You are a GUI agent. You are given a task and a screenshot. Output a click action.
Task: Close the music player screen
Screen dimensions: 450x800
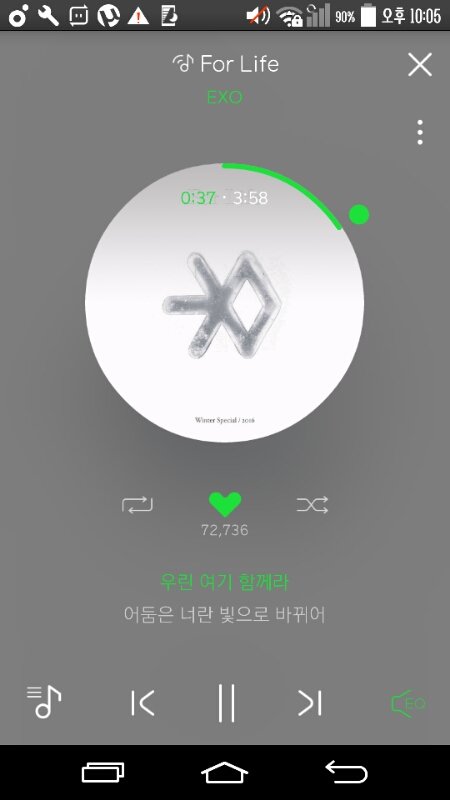420,65
